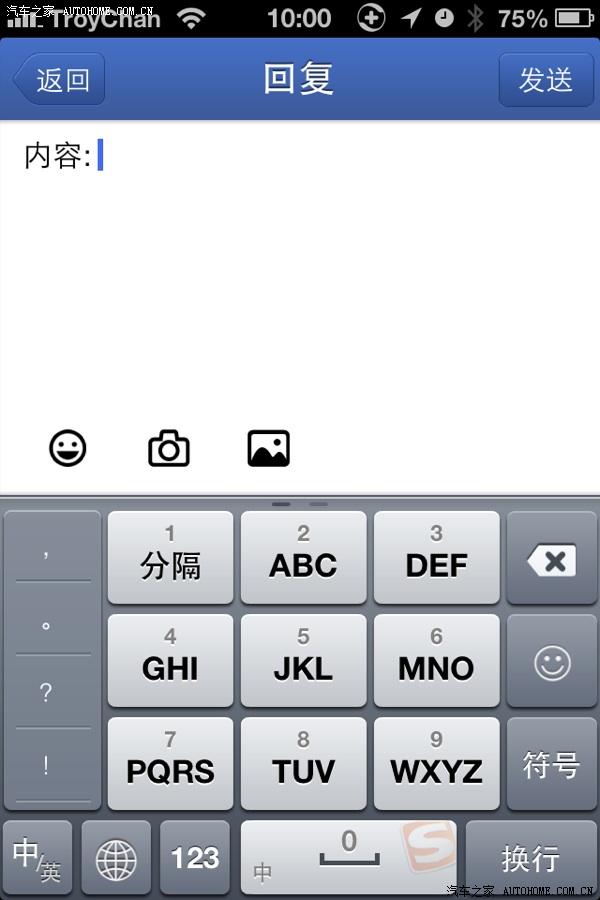The width and height of the screenshot is (600, 900).
Task: Send the reply with 发送
Action: 545,80
